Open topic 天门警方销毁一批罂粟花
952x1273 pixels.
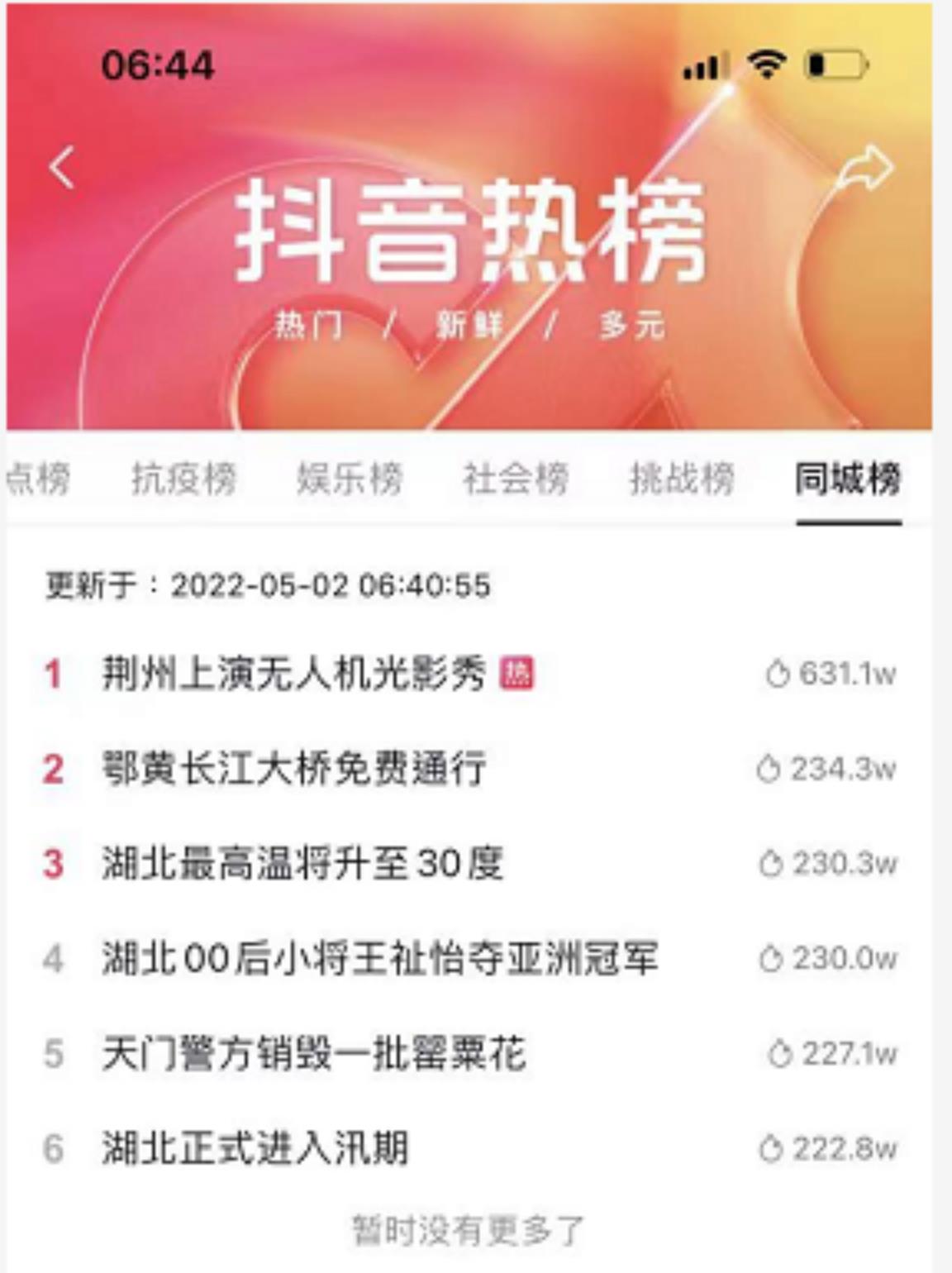313,1054
